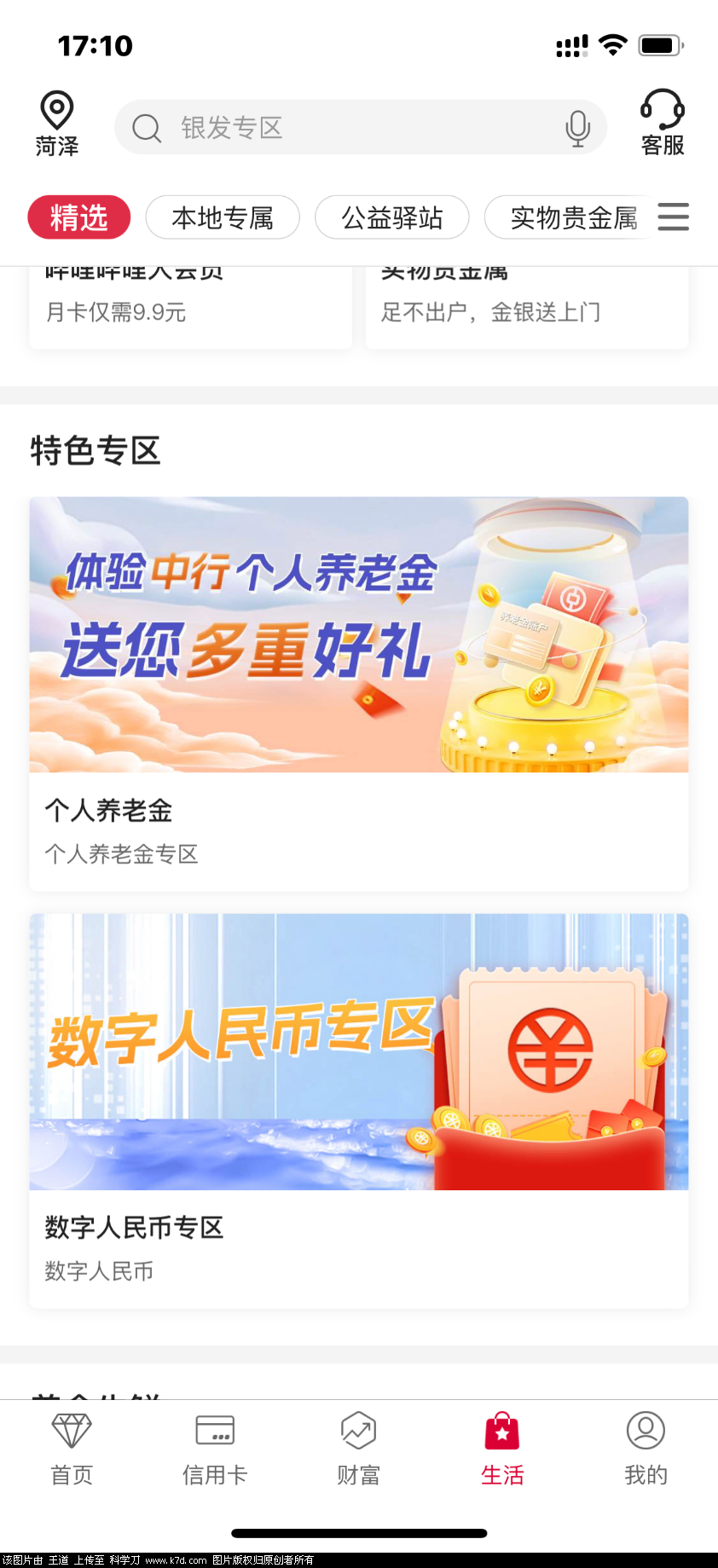Open the 首页 diamond icon in bottom navigation
The width and height of the screenshot is (718, 1568).
(x=71, y=1429)
